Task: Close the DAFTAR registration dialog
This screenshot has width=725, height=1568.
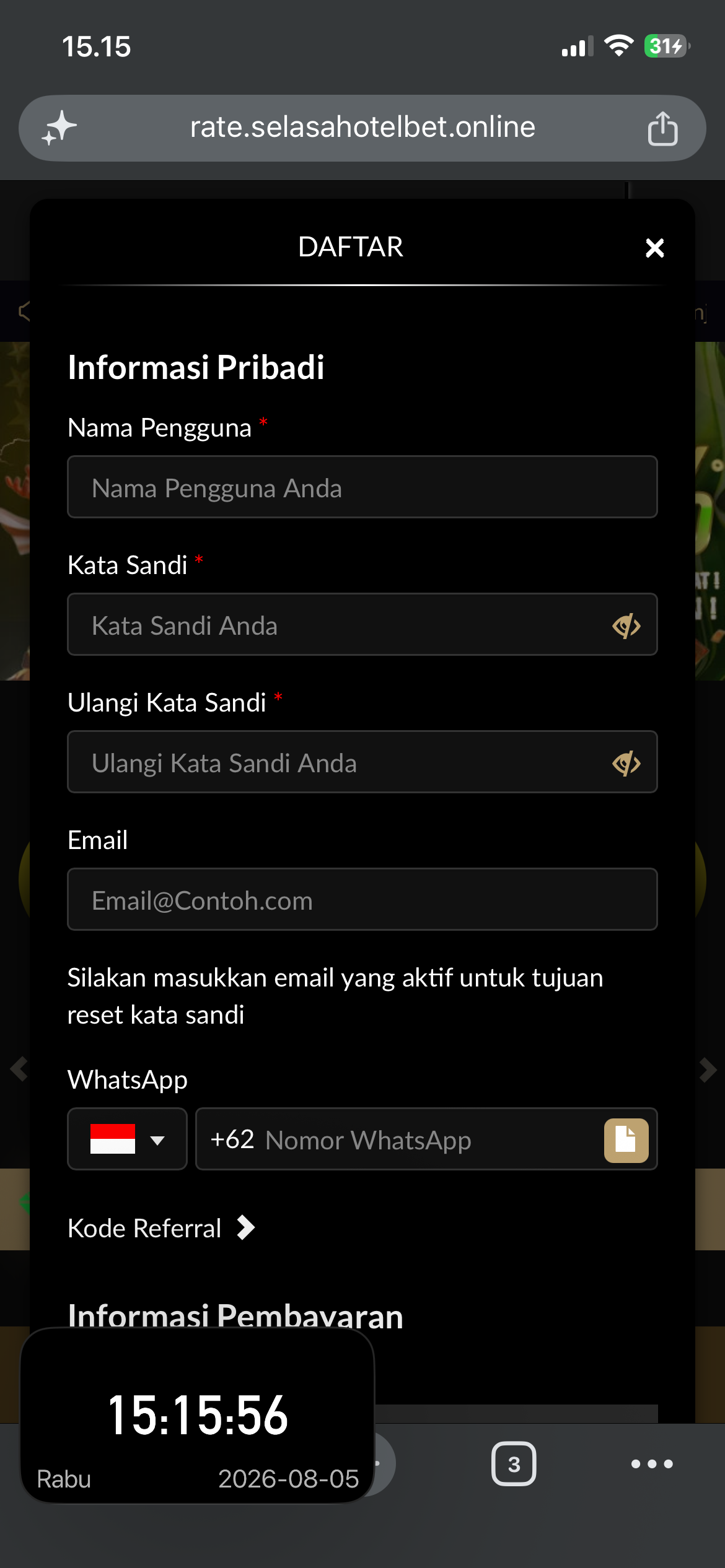Action: coord(654,248)
